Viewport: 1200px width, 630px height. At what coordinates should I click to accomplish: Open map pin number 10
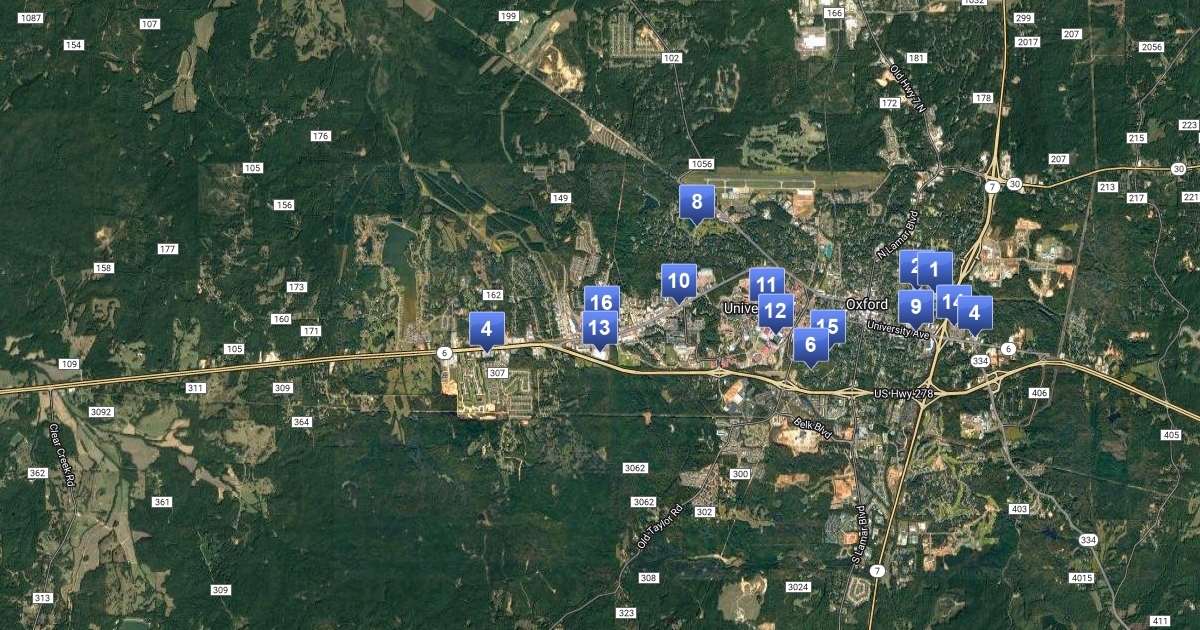[x=679, y=282]
